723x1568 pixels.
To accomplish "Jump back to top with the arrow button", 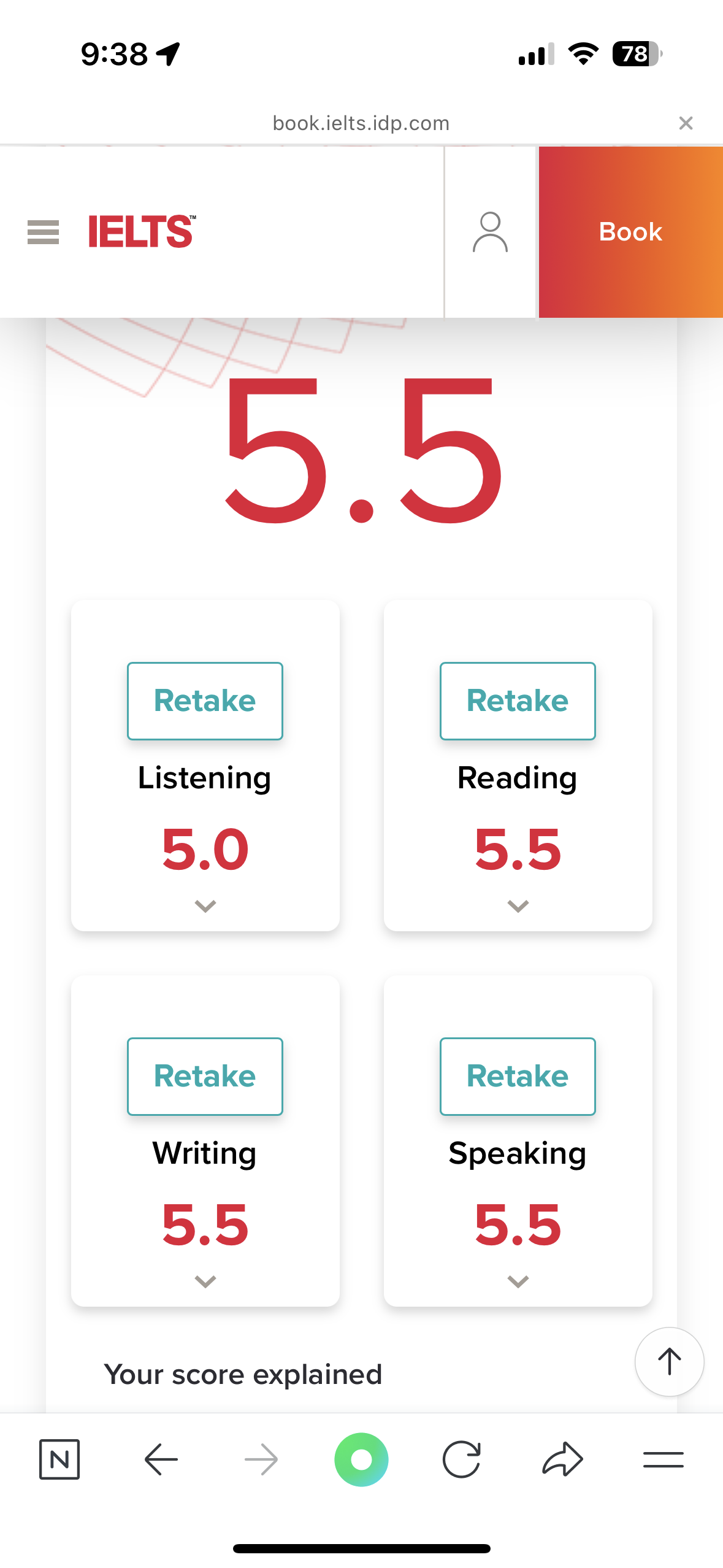I will pos(669,1362).
